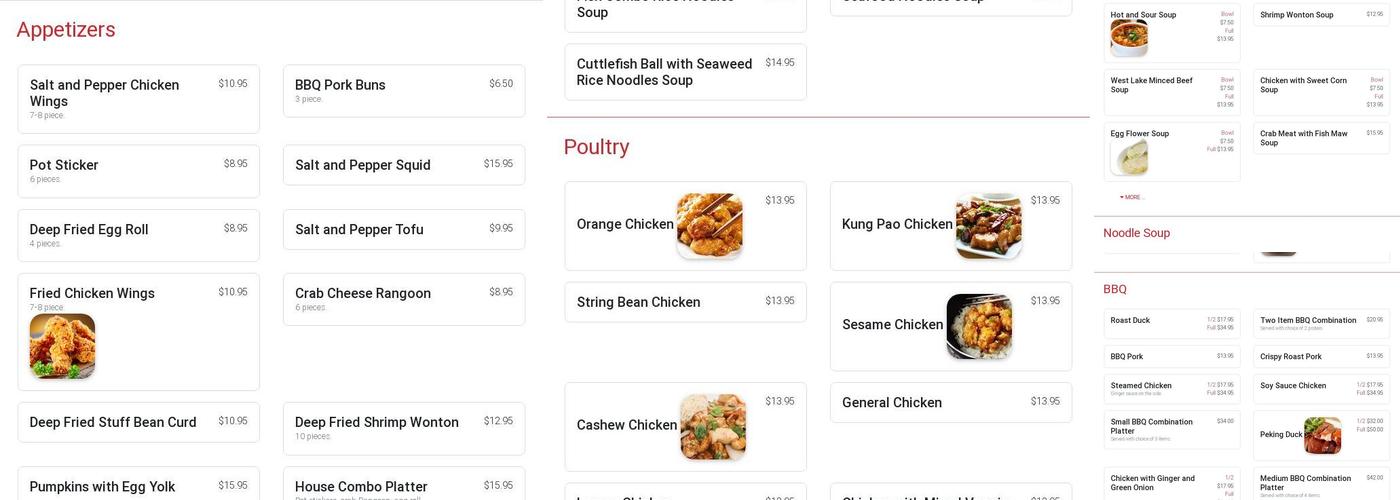
Task: Expand the soup list with MORE
Action: click(x=1130, y=197)
